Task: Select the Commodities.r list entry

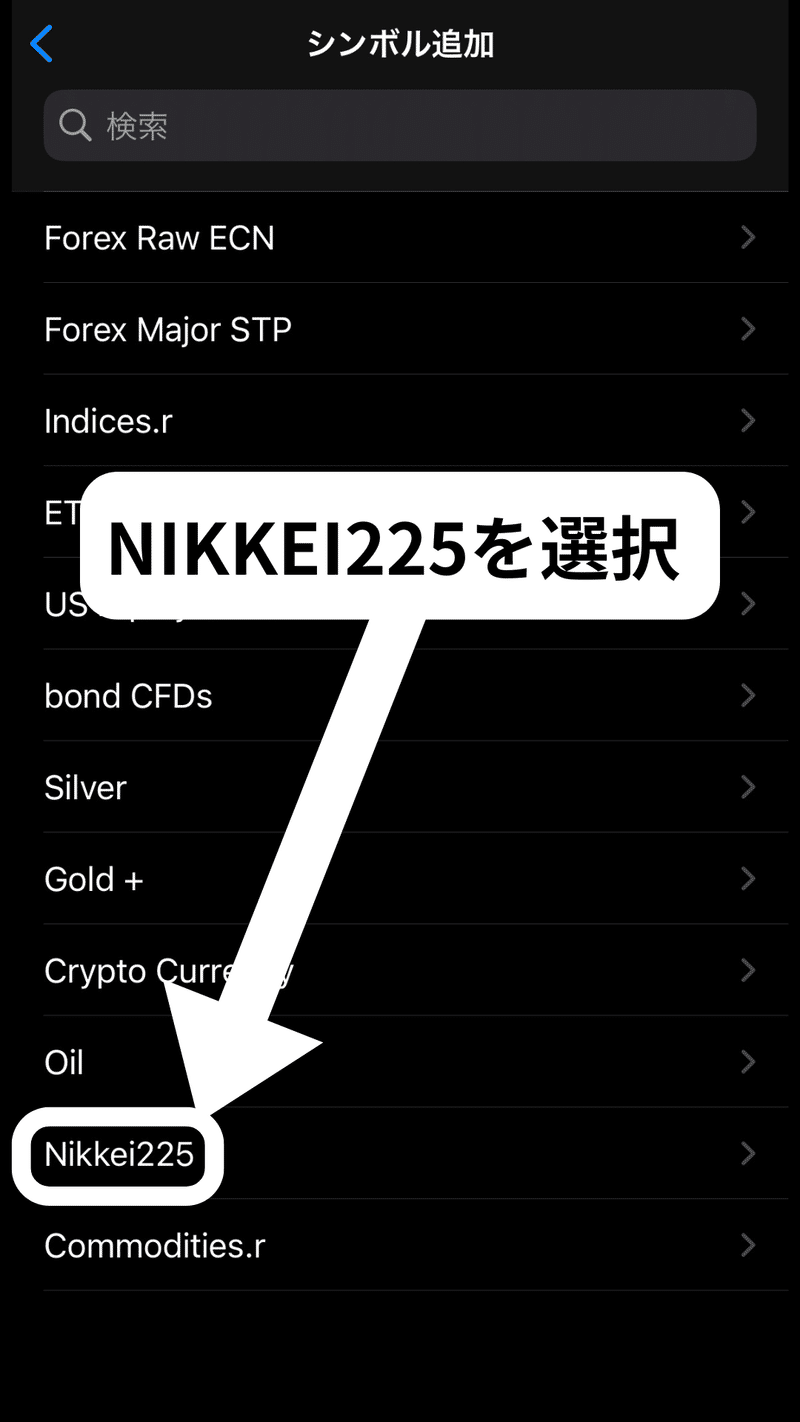Action: coord(154,1245)
